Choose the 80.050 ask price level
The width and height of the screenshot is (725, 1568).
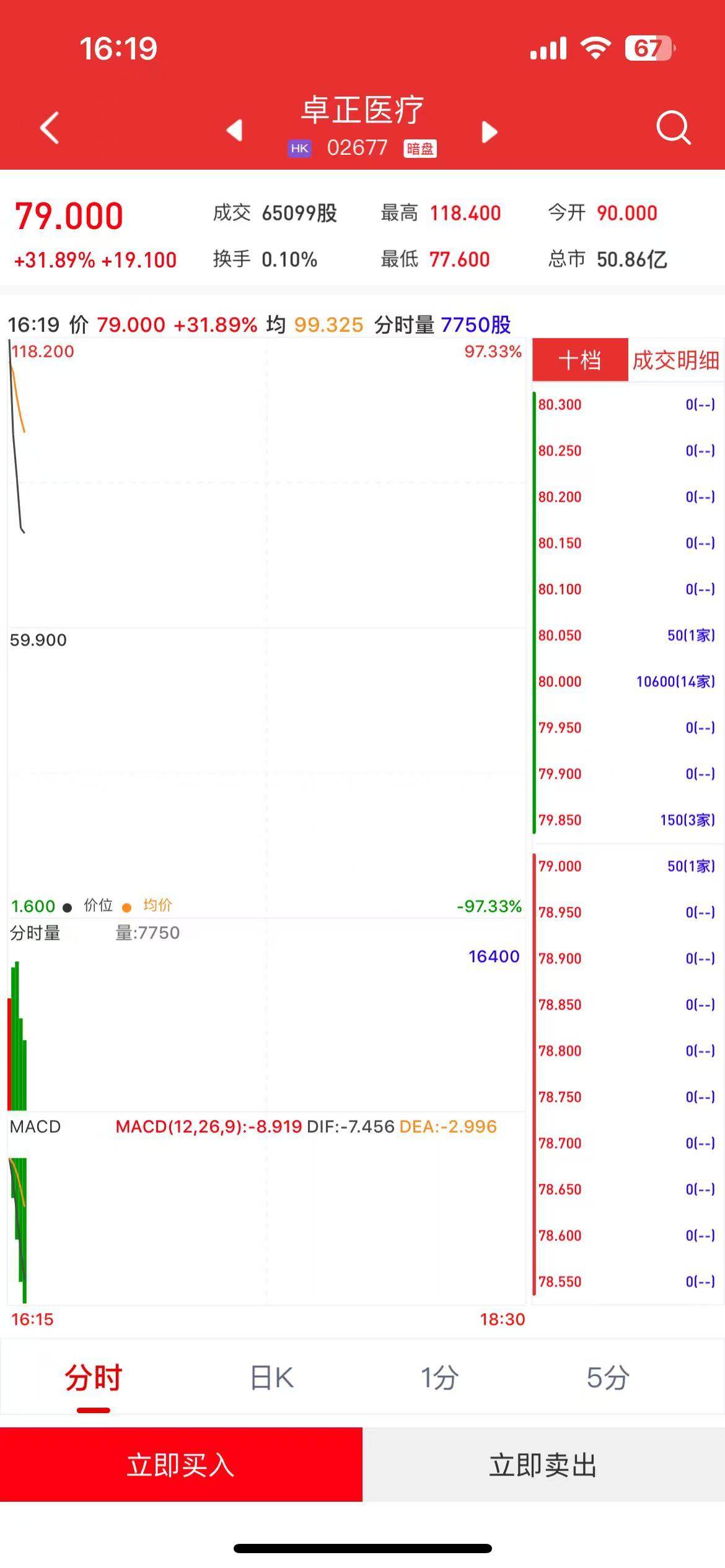click(x=626, y=635)
